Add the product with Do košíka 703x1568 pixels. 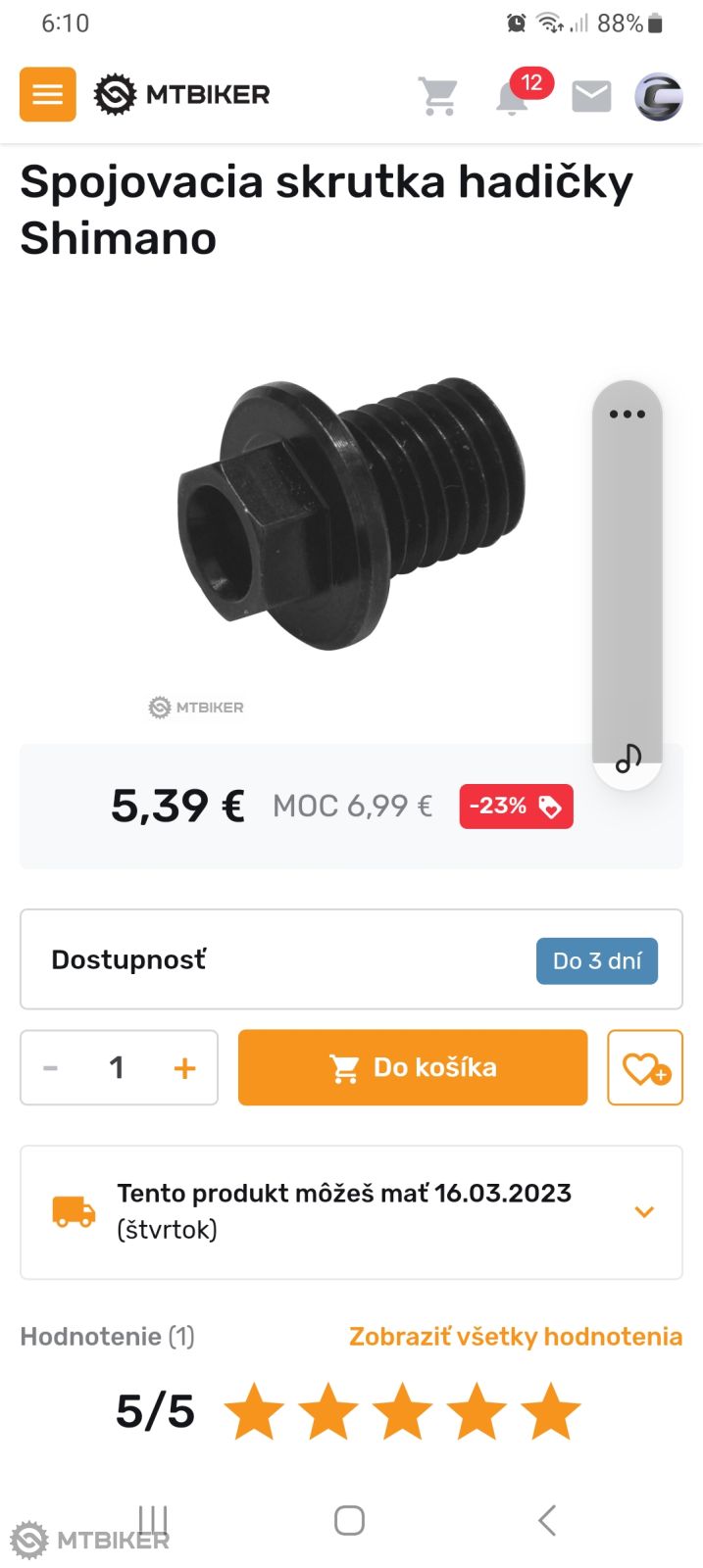point(413,1068)
